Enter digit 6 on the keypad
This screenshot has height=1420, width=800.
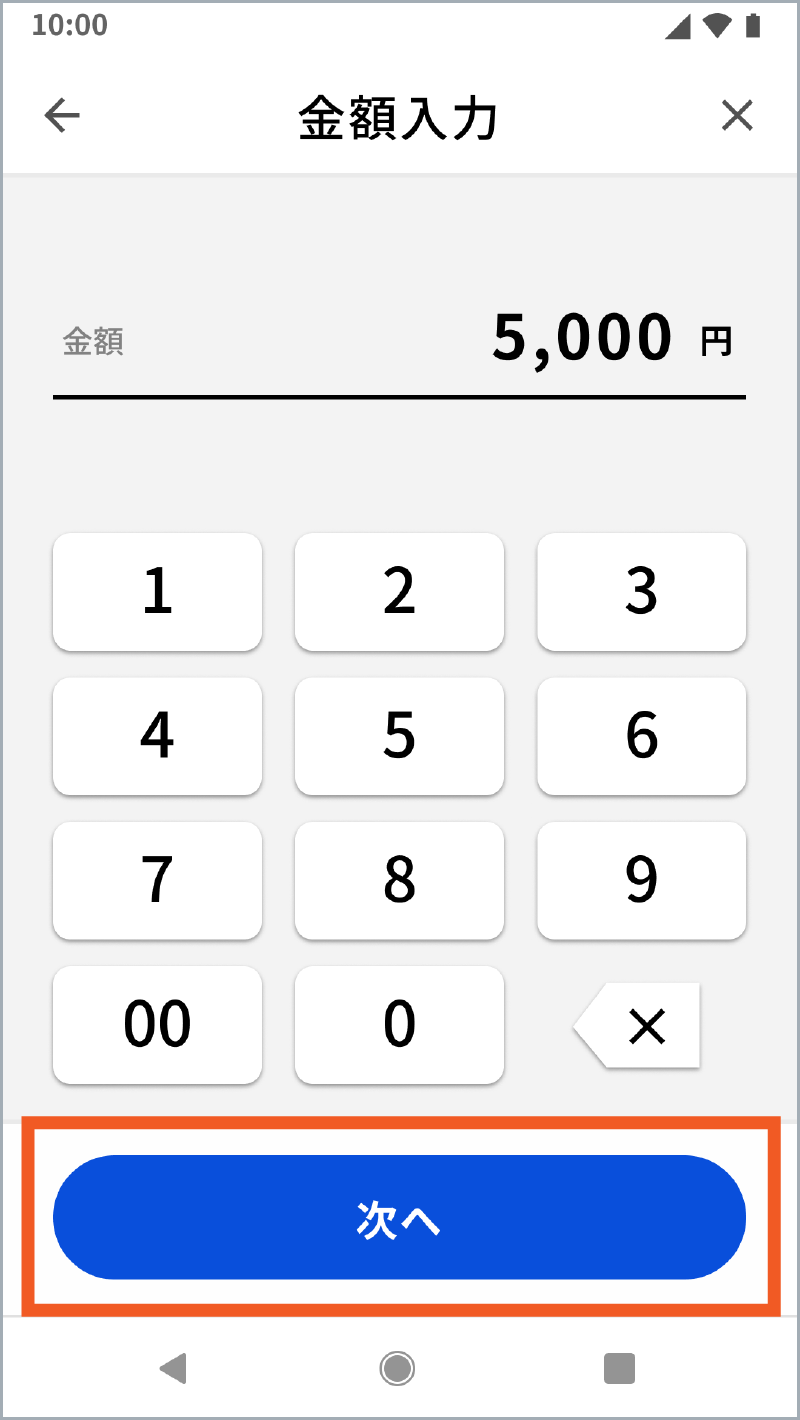point(641,736)
